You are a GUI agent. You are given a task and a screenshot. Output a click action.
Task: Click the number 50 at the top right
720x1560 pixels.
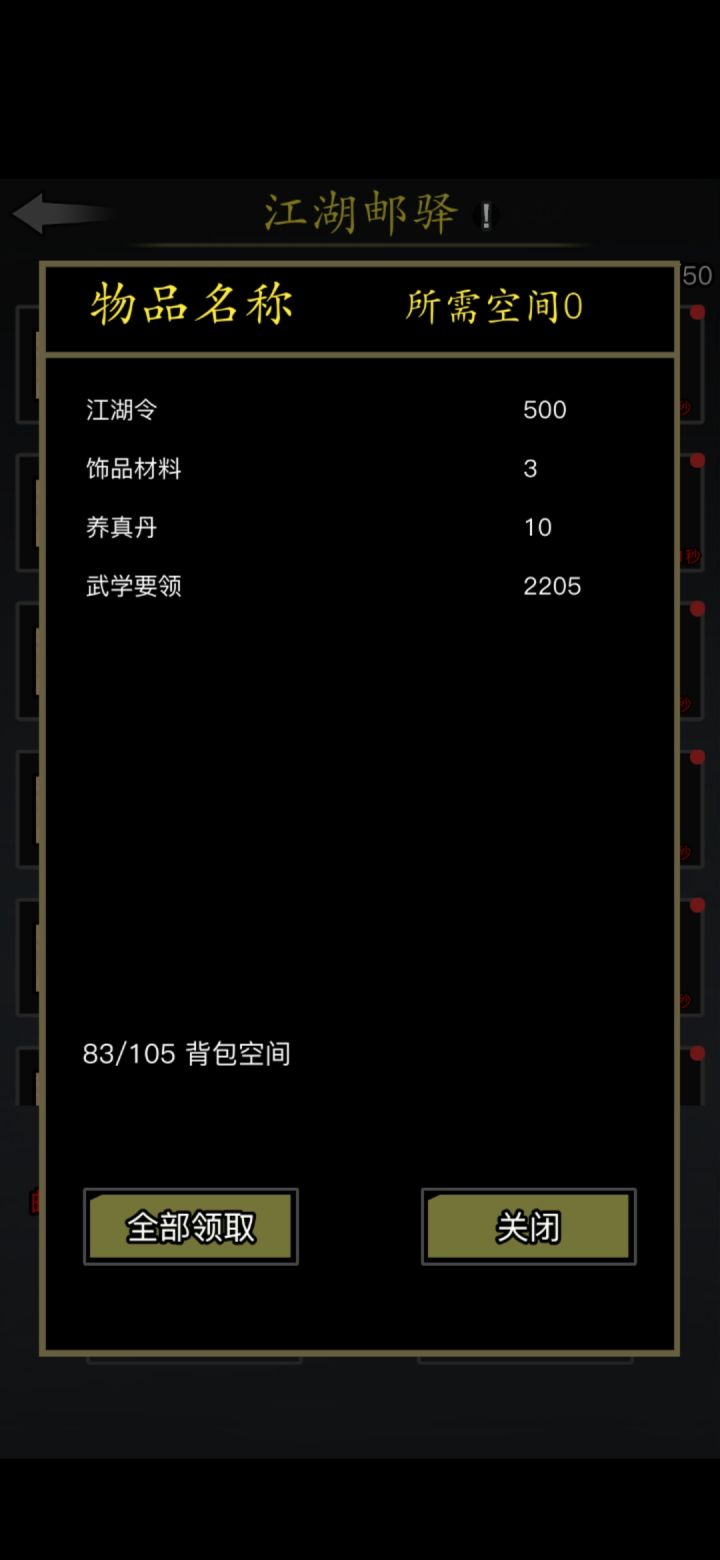tap(699, 275)
